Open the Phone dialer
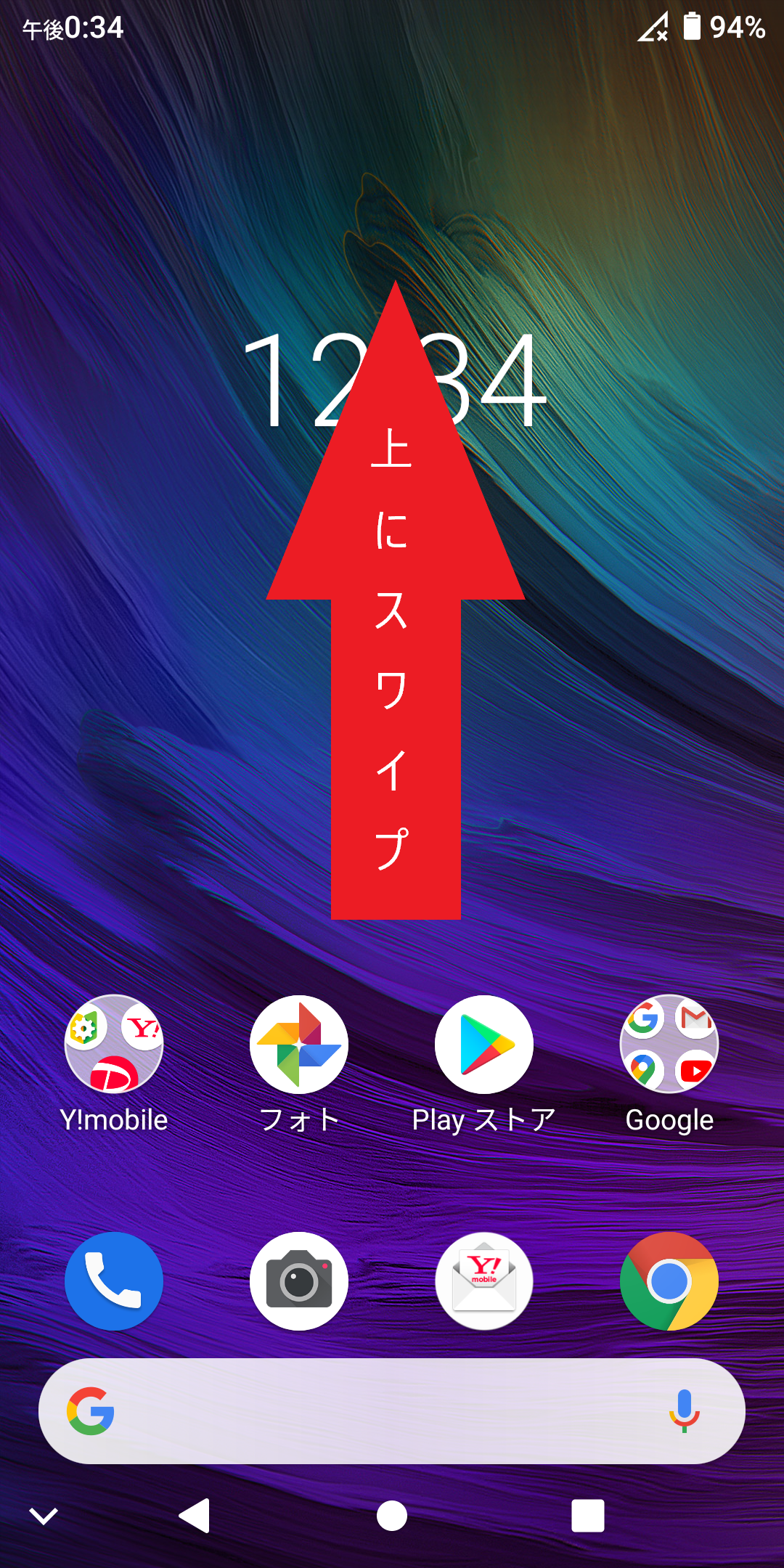 point(113,1280)
